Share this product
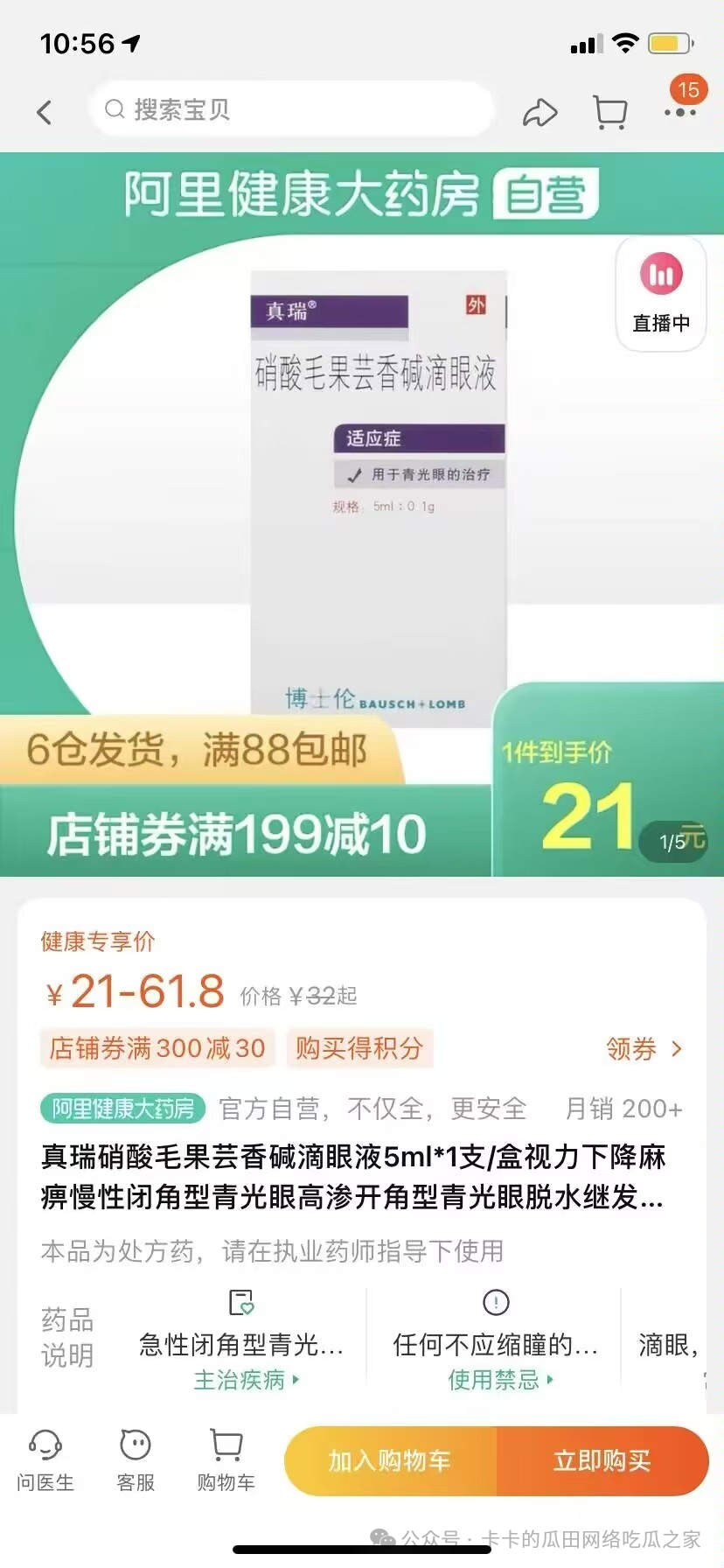 [540, 112]
